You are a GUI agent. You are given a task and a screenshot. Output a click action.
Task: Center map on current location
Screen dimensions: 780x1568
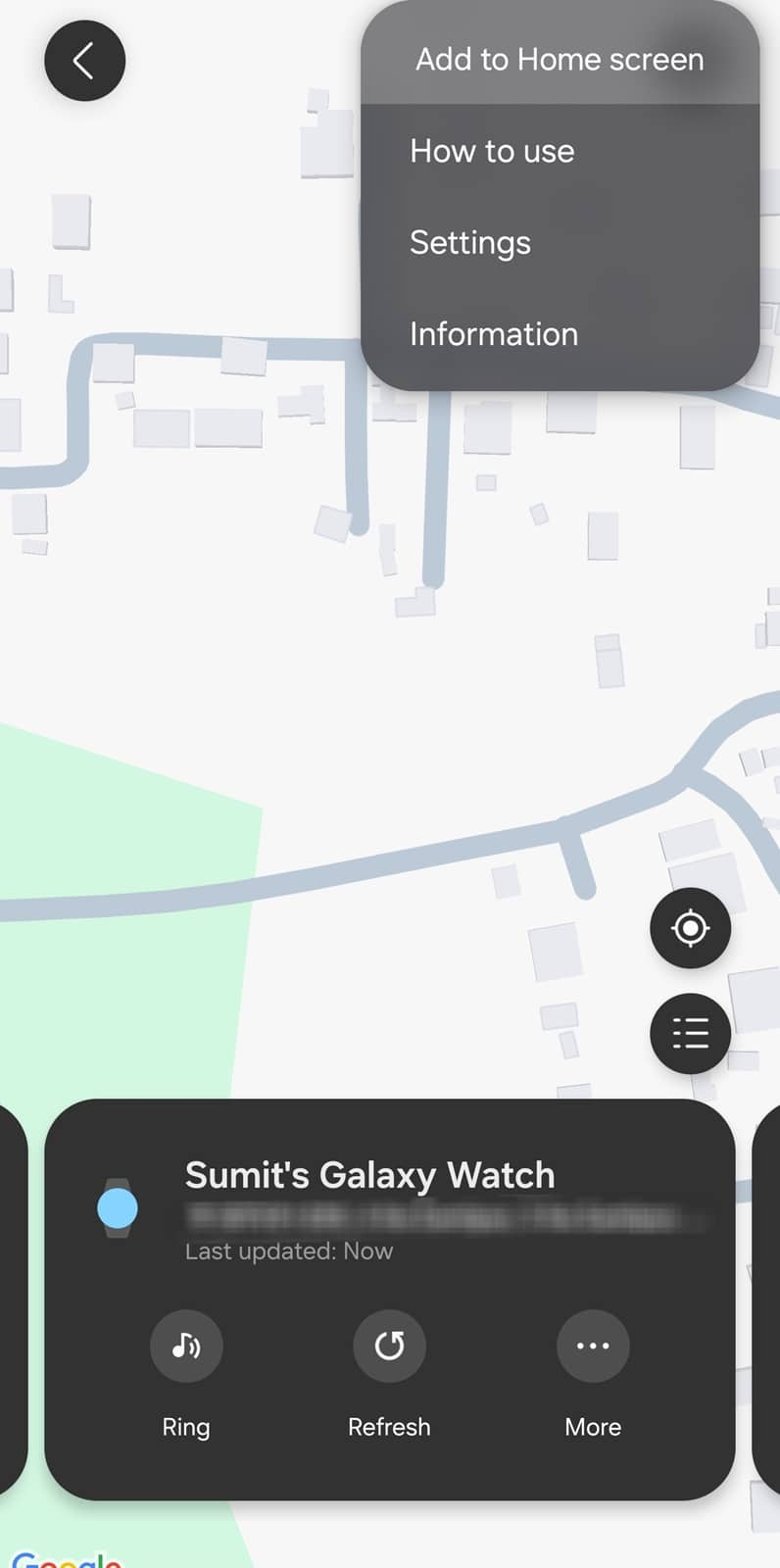(691, 928)
